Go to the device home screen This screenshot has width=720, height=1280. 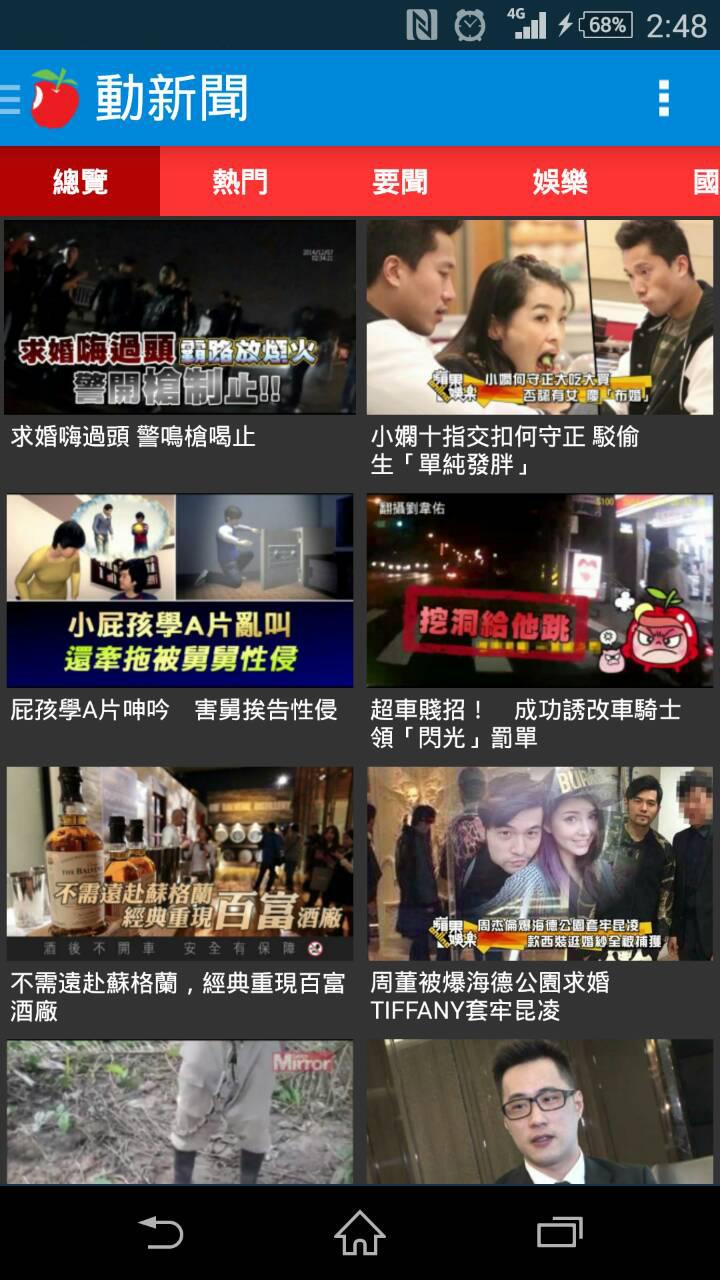click(x=360, y=1233)
